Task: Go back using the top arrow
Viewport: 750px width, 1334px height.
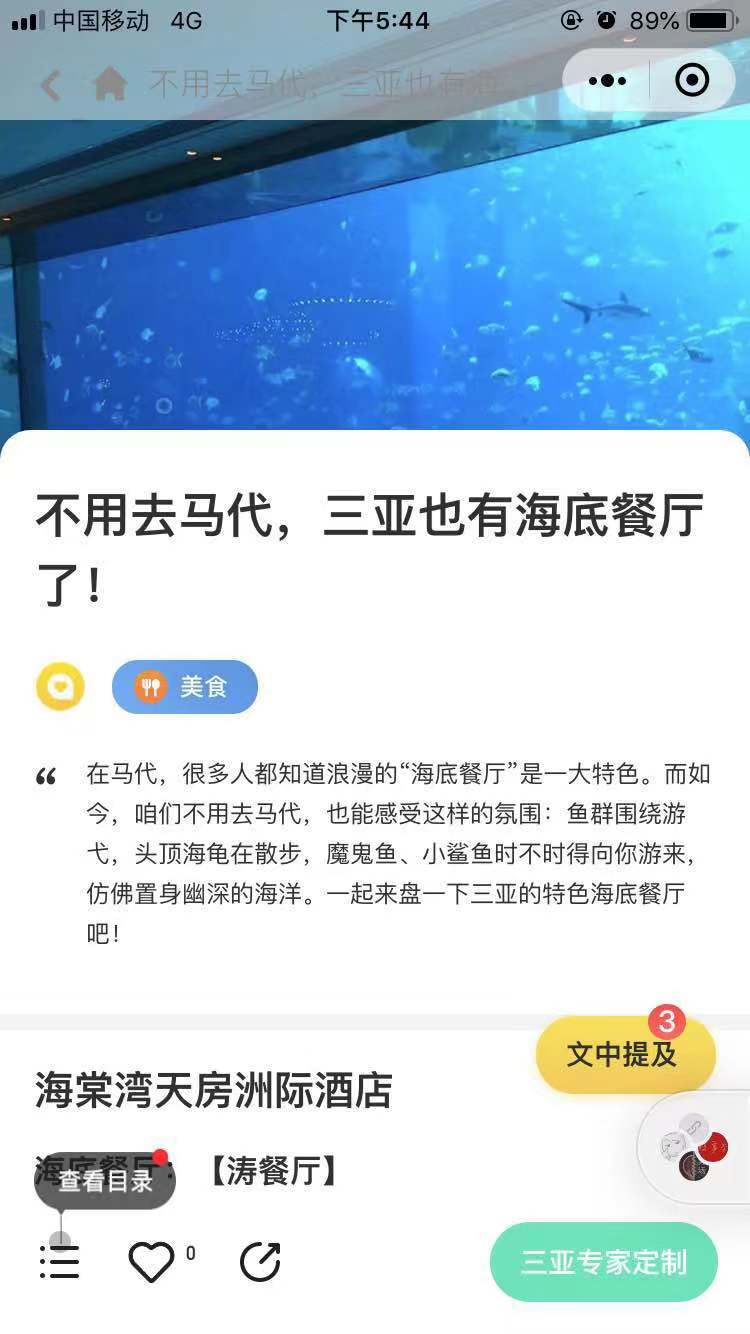Action: 50,85
